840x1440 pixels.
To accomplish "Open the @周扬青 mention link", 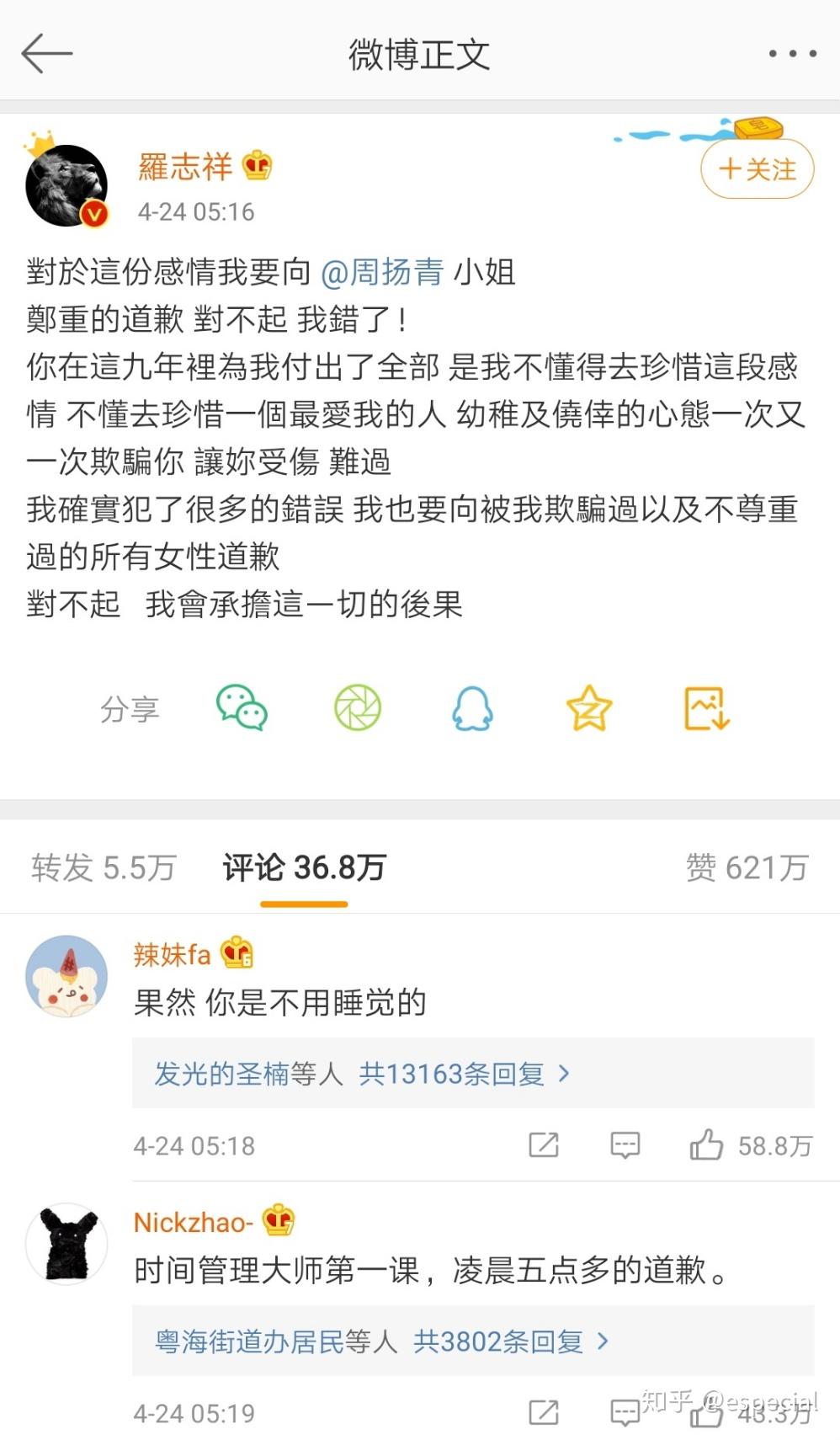I will [x=382, y=272].
